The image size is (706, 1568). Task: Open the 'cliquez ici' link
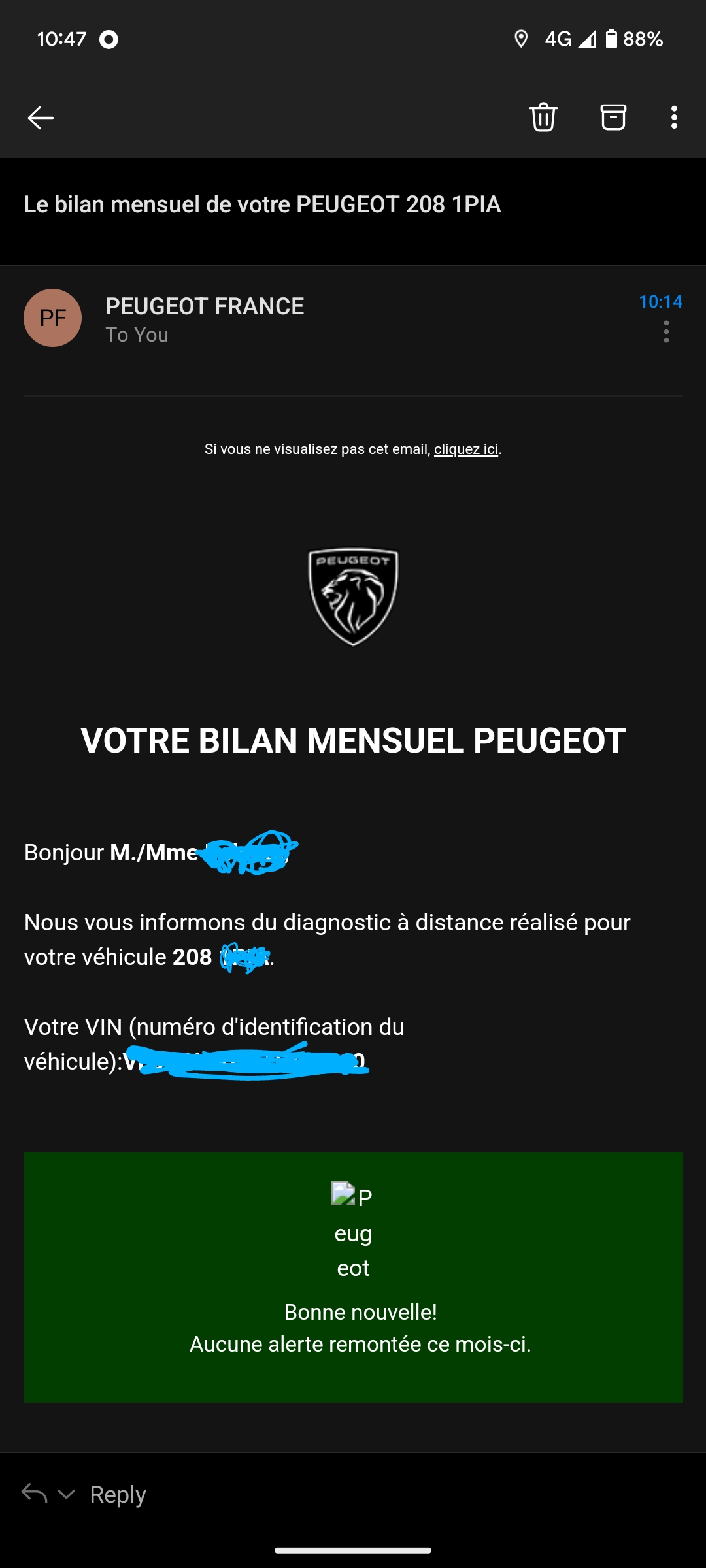pos(465,449)
